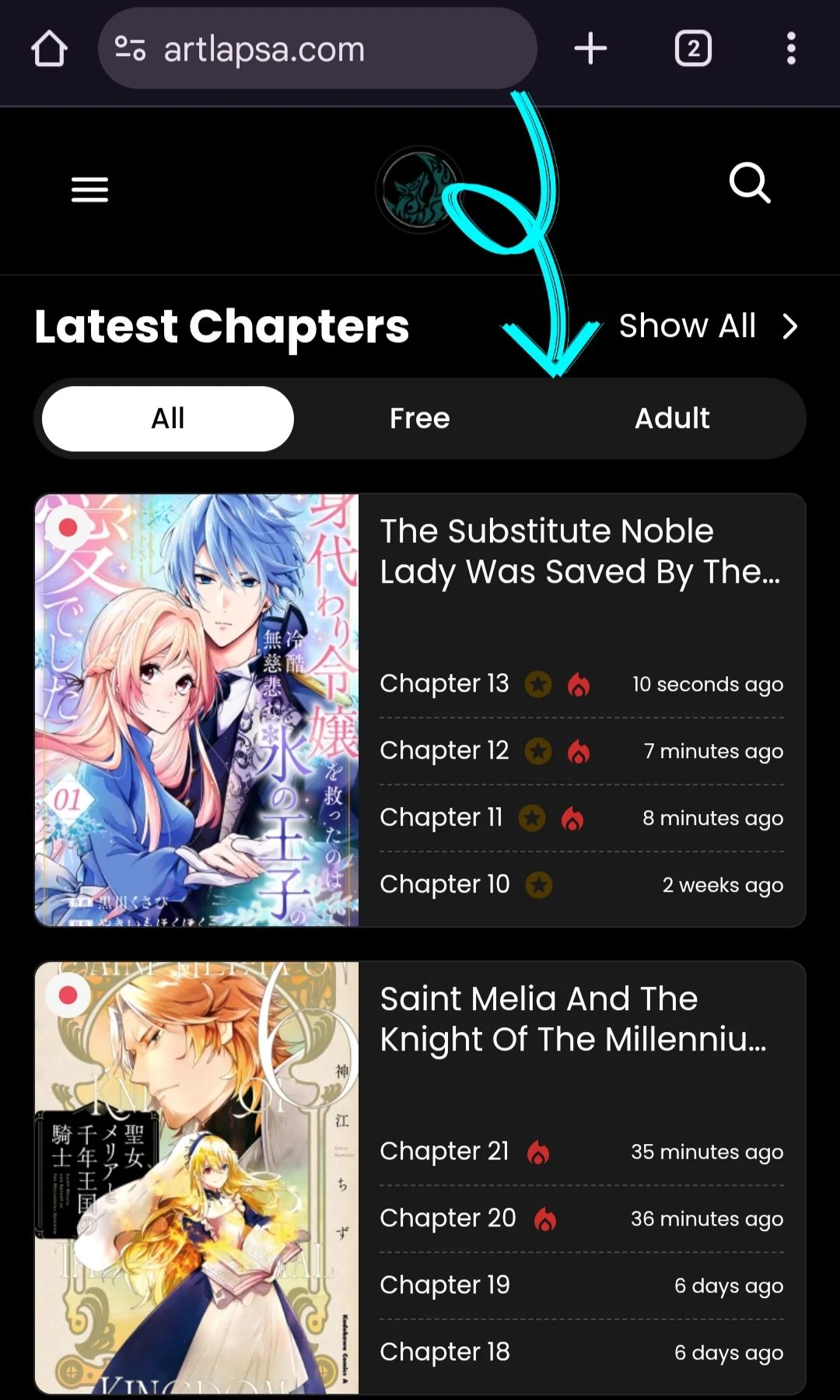This screenshot has width=840, height=1400.
Task: Read Chapter 21 of Saint Melia
Action: (x=444, y=1151)
